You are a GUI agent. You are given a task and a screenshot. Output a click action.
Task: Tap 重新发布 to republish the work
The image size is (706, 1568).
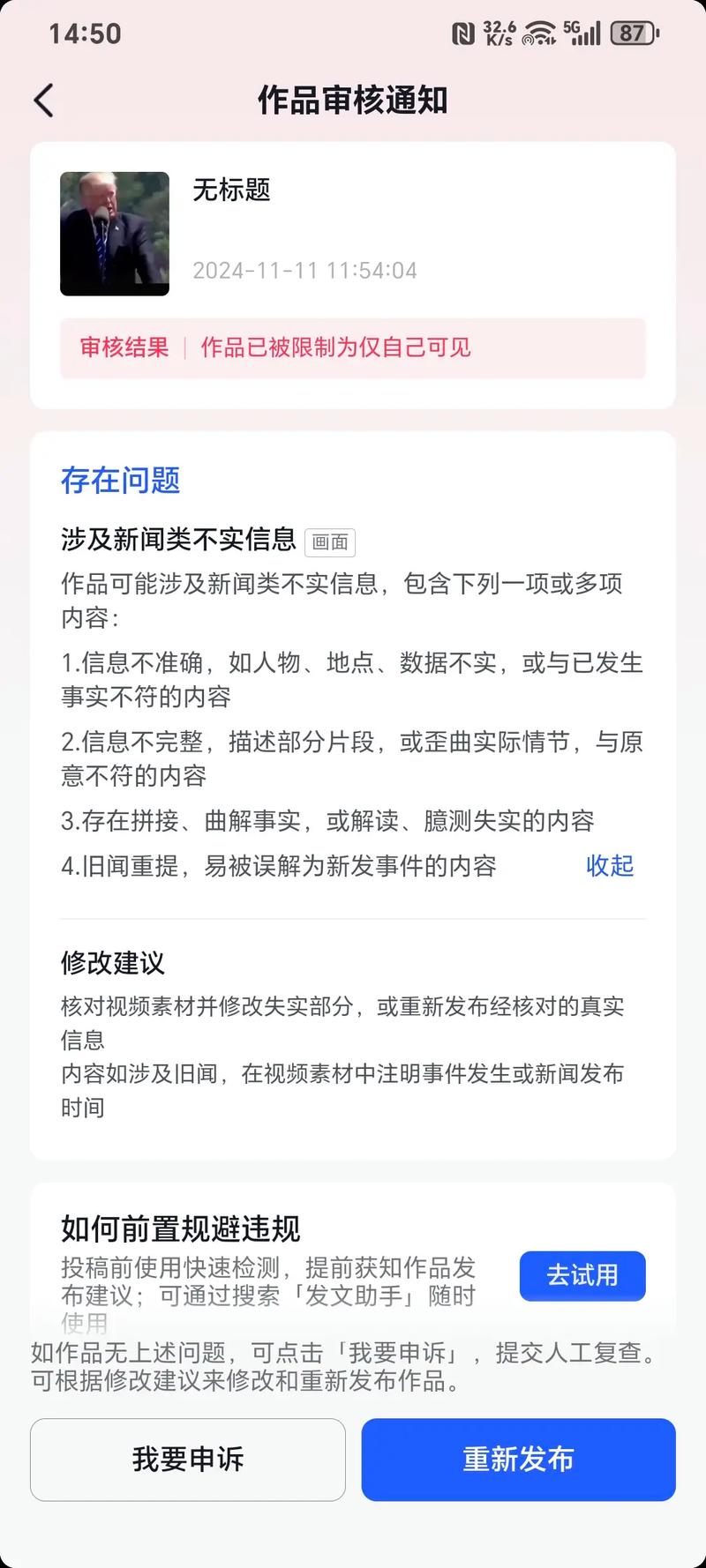518,1460
